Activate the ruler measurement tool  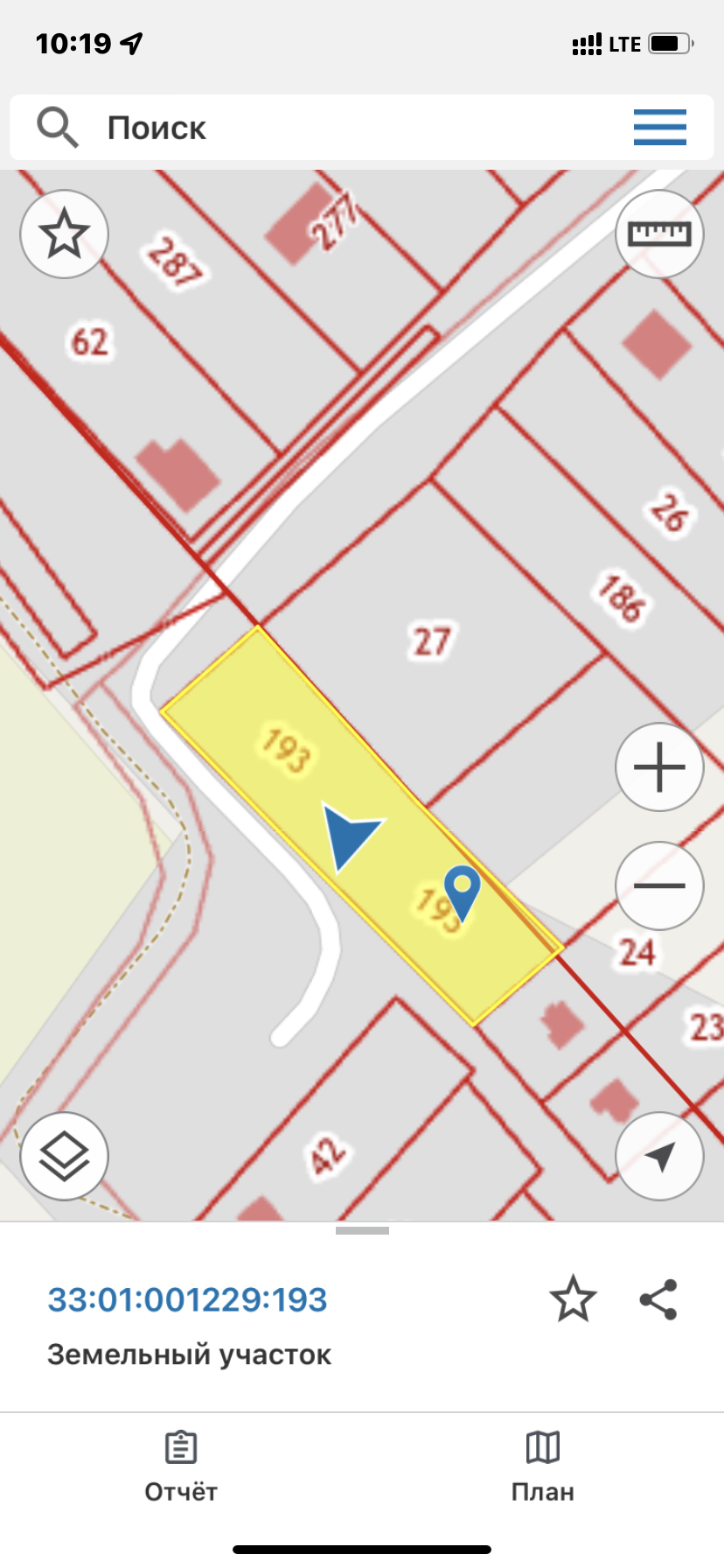point(659,234)
